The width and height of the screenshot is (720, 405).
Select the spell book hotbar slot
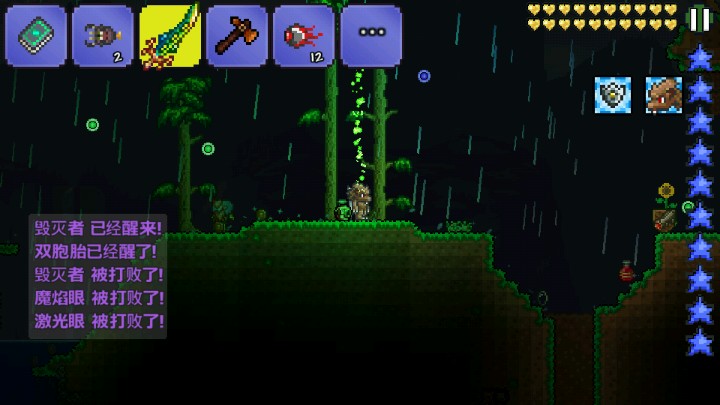(x=36, y=35)
